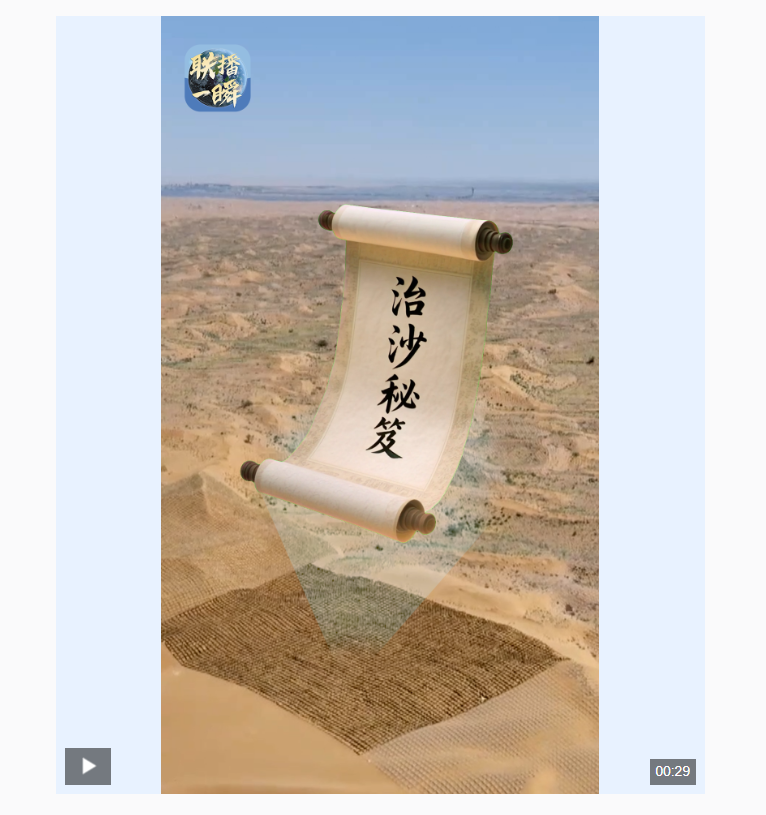Image resolution: width=766 pixels, height=815 pixels.
Task: Play the 治沙秘笈 video
Action: coord(88,766)
